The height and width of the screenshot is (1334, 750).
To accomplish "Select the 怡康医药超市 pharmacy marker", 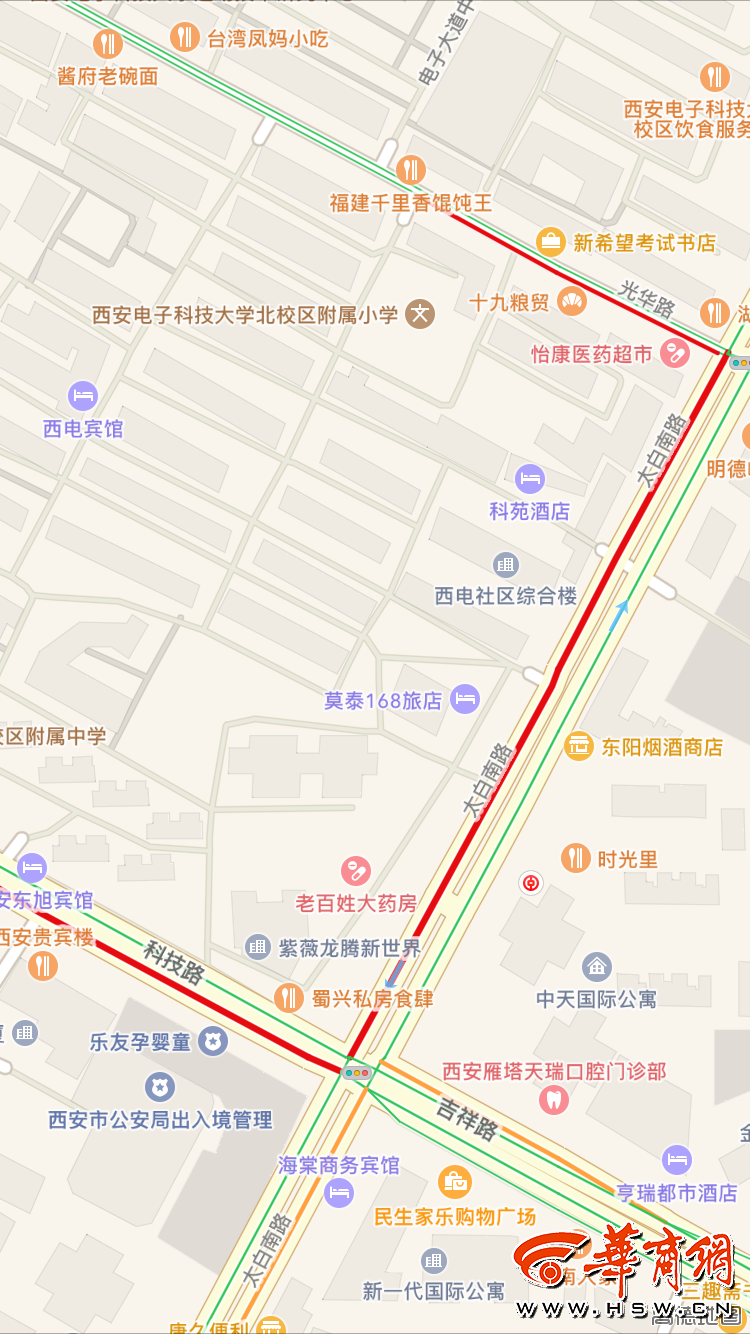I will tap(675, 353).
